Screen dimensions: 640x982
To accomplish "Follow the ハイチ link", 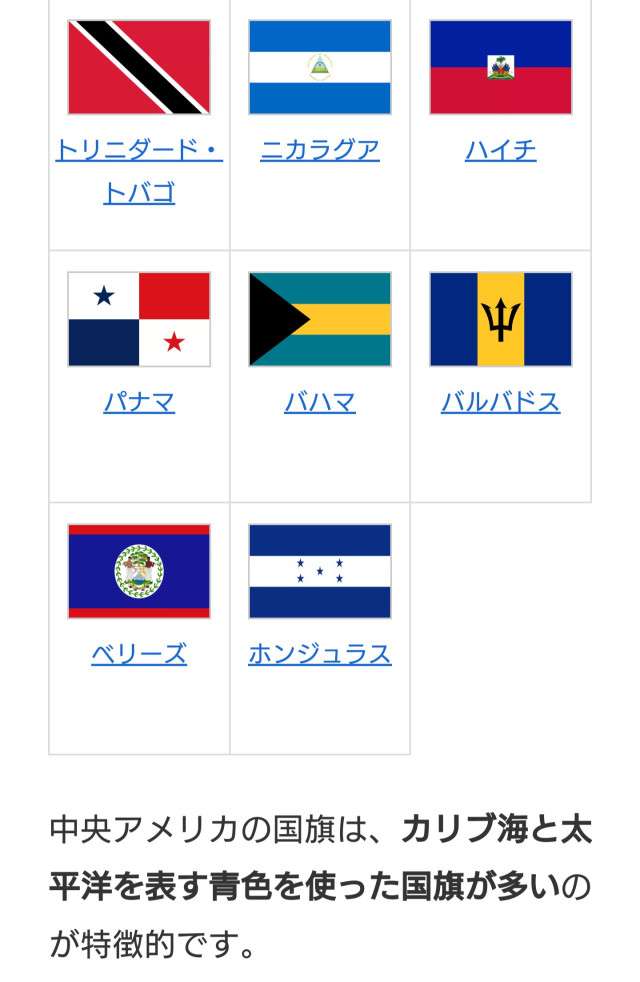I will (500, 151).
